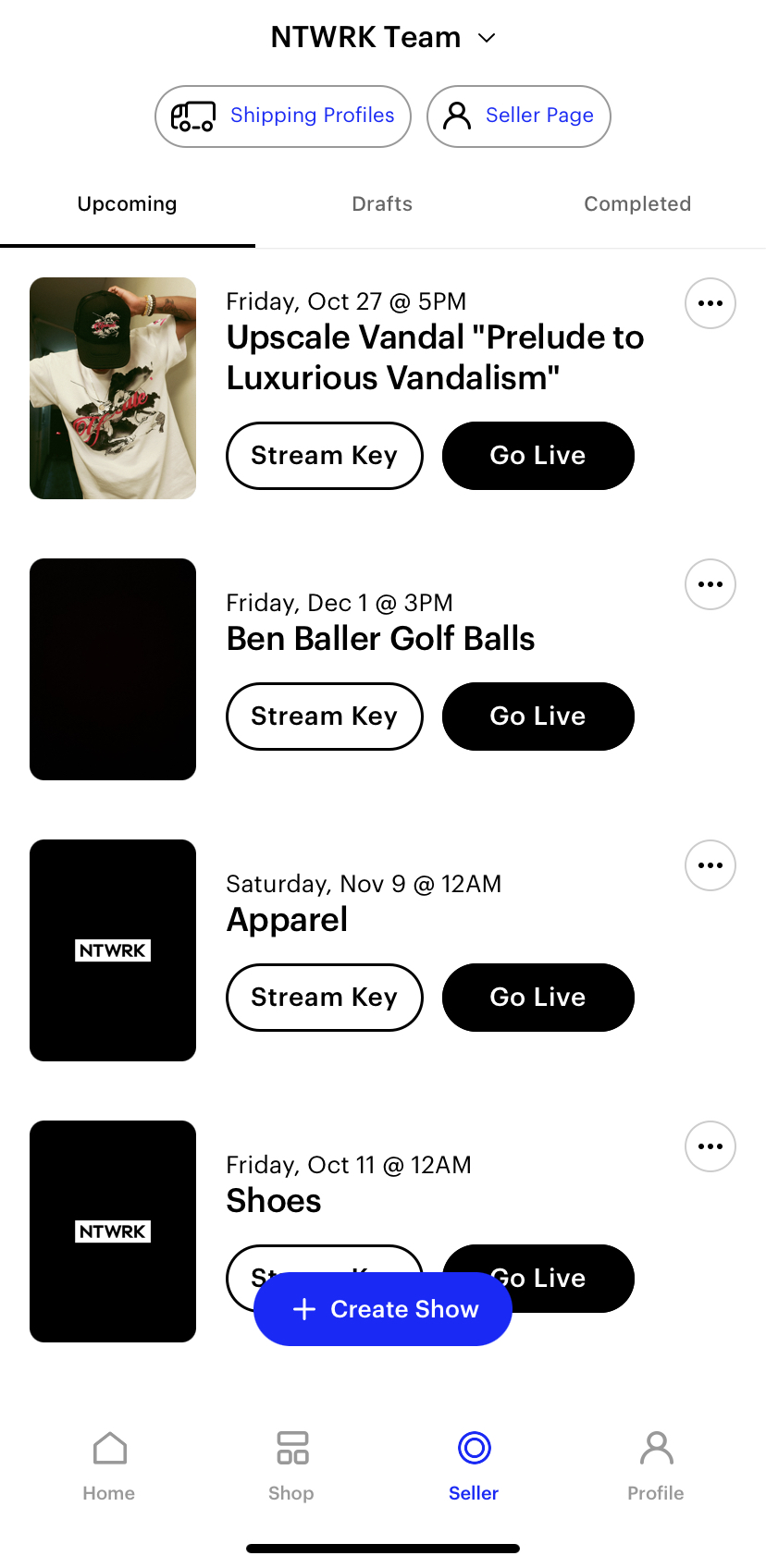Open the Seller Page
766x1568 pixels.
click(x=539, y=116)
